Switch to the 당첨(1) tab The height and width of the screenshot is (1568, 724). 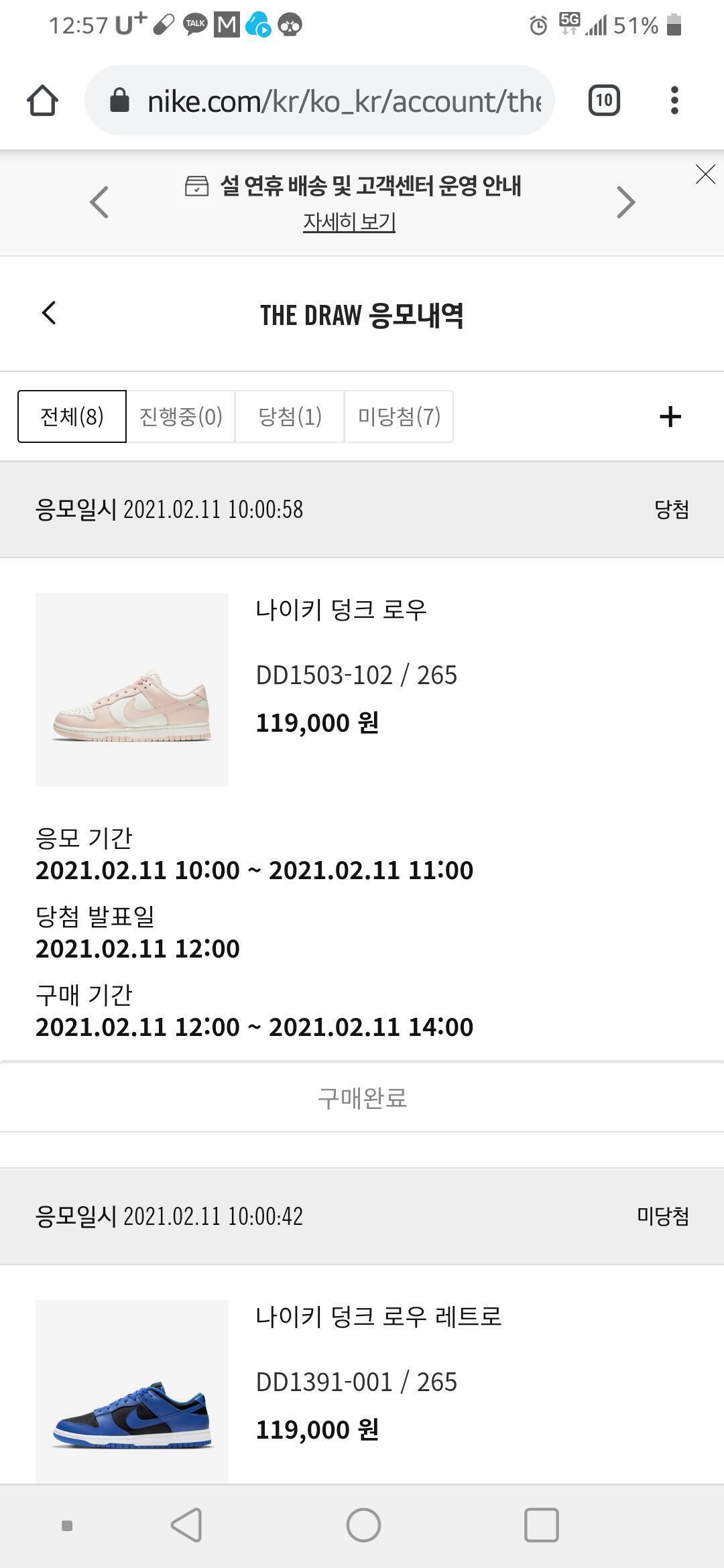coord(290,417)
